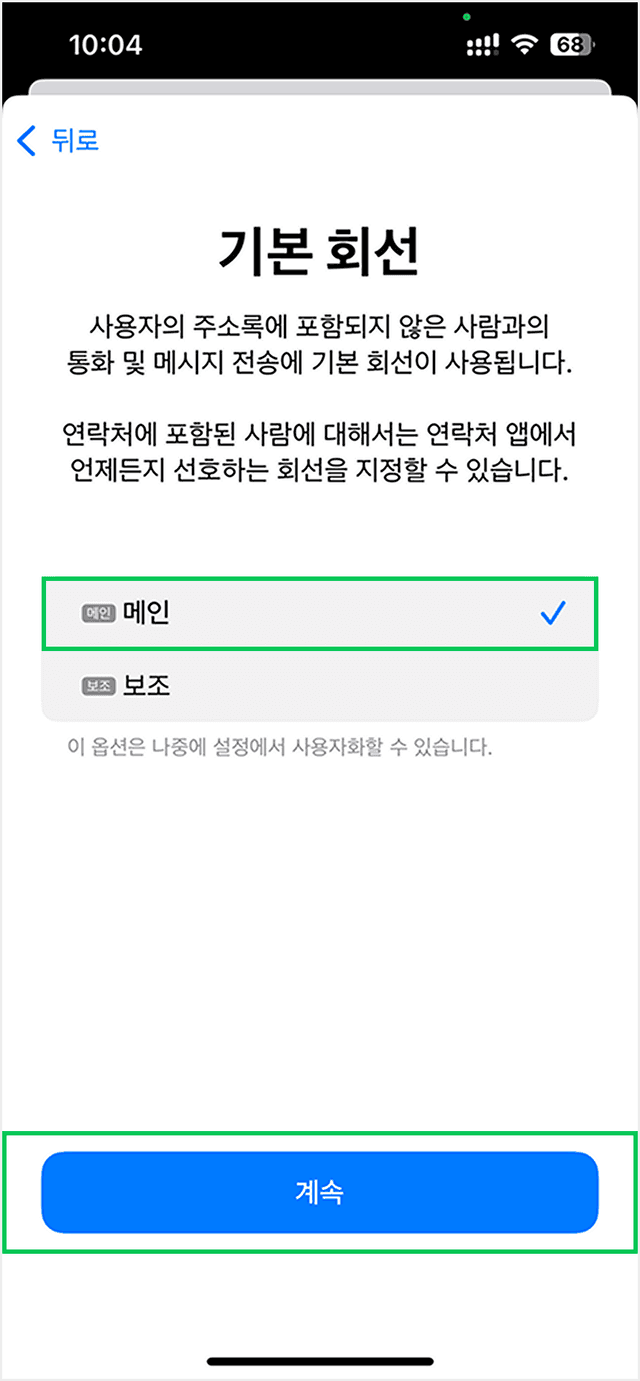Tap the 계속 button to continue
This screenshot has width=640, height=1381.
coord(319,1192)
